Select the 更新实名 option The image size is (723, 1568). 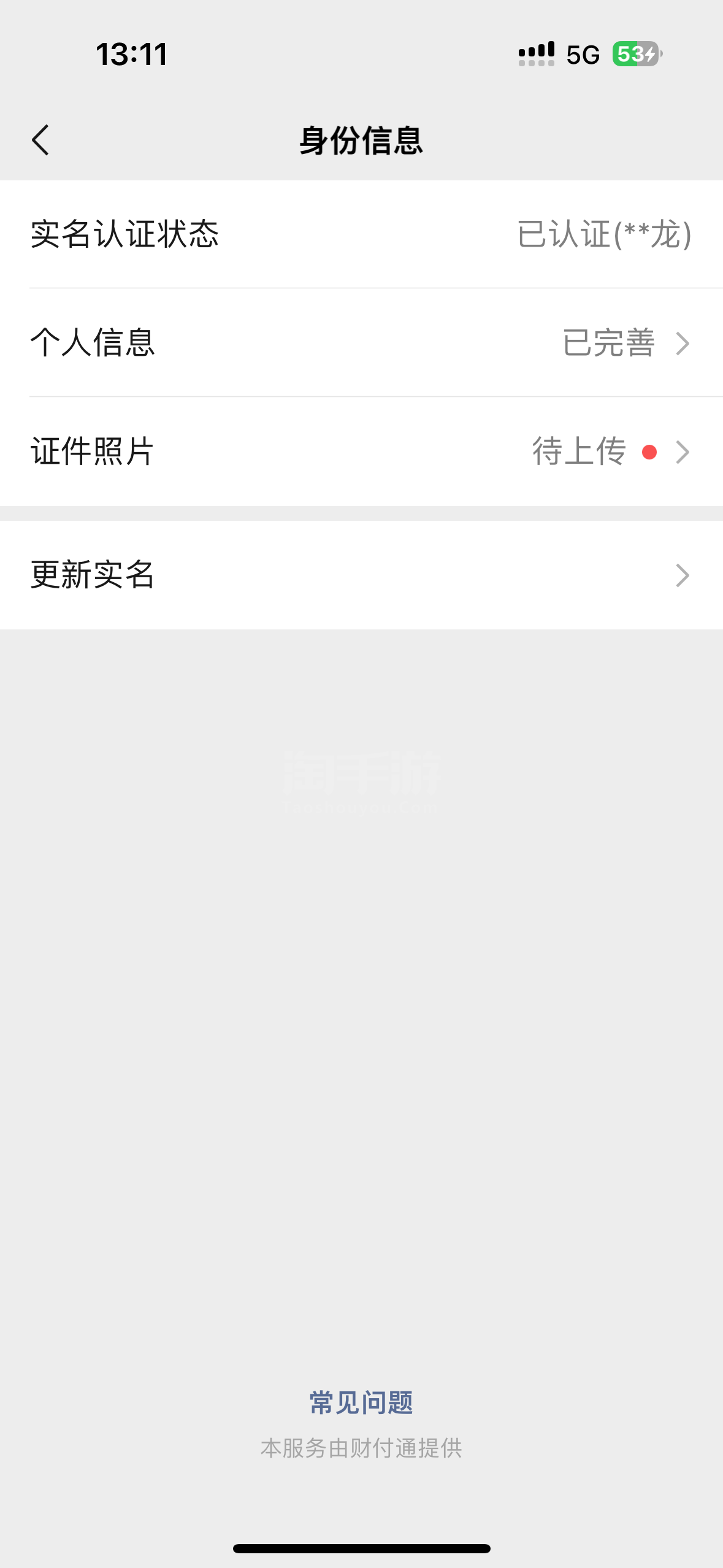(361, 575)
